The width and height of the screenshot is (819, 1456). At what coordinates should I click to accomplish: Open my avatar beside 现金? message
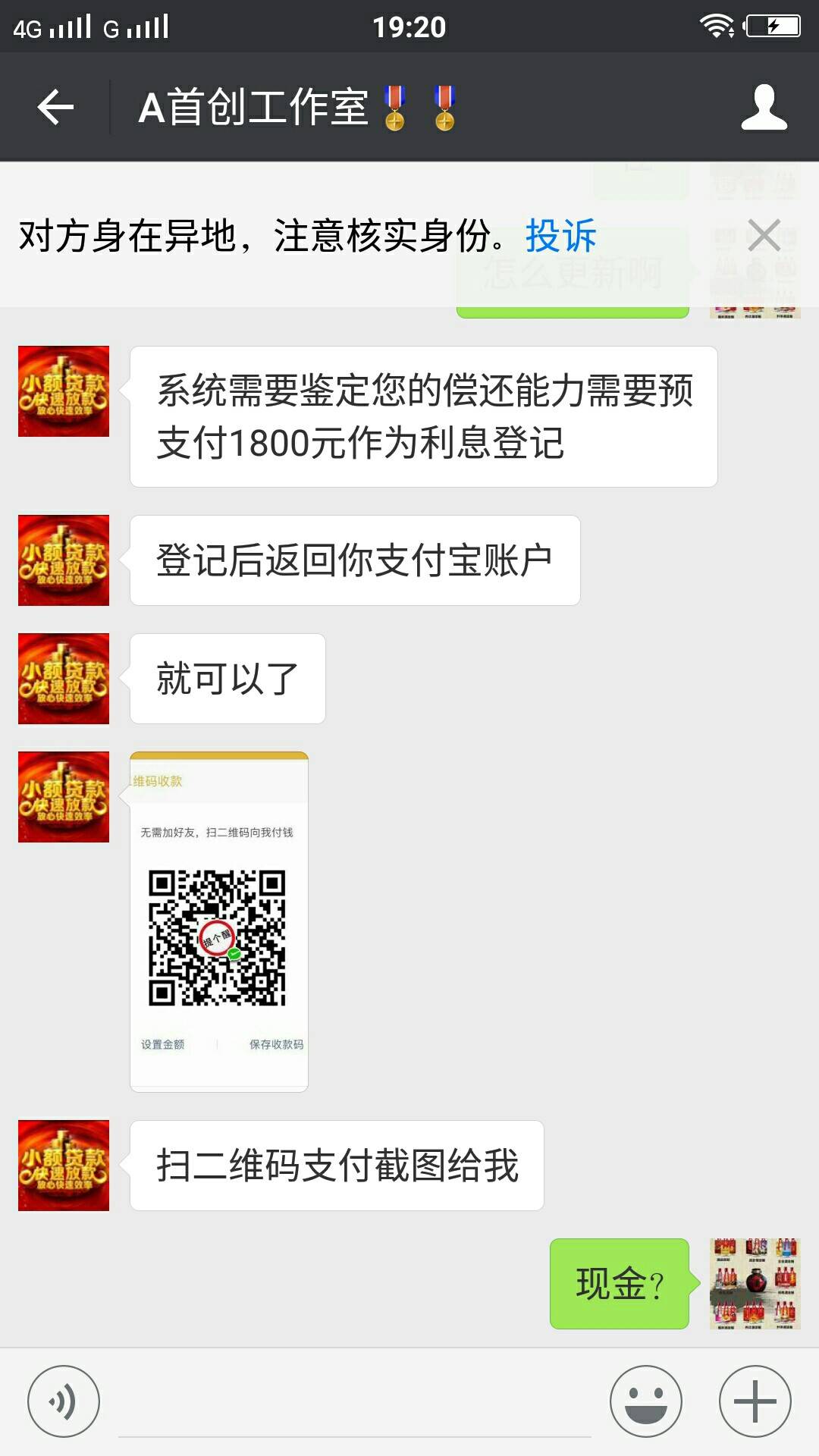[x=755, y=1283]
